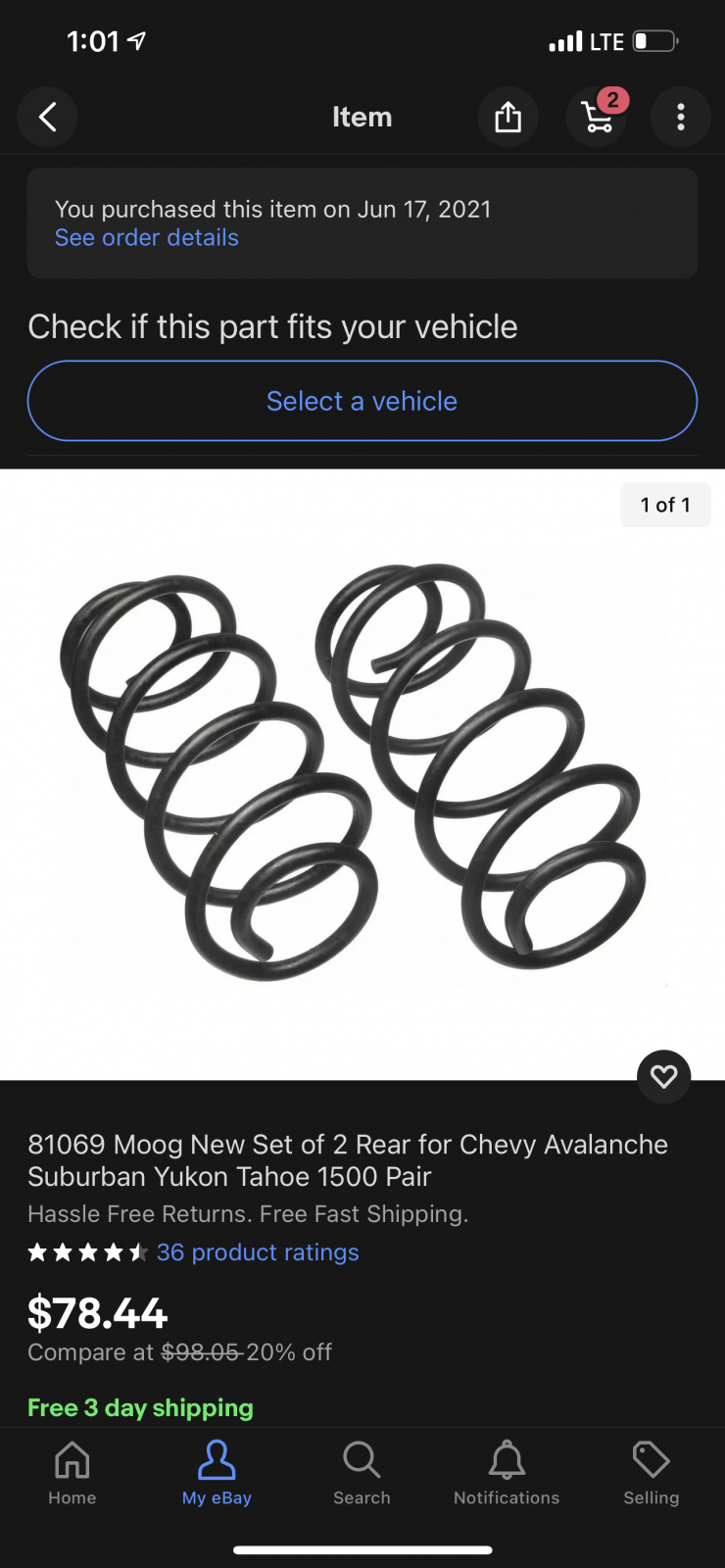725x1568 pixels.
Task: Open the three-dot overflow menu
Action: (x=681, y=118)
